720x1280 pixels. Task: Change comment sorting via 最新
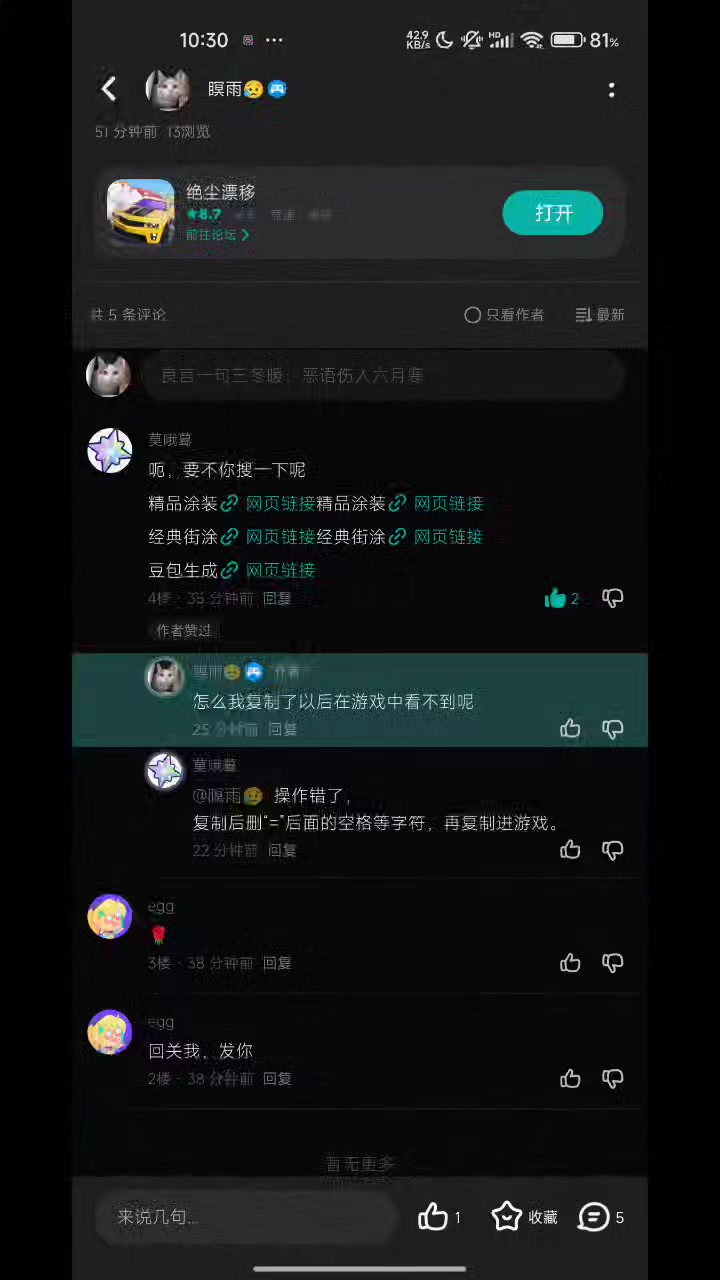[x=600, y=315]
